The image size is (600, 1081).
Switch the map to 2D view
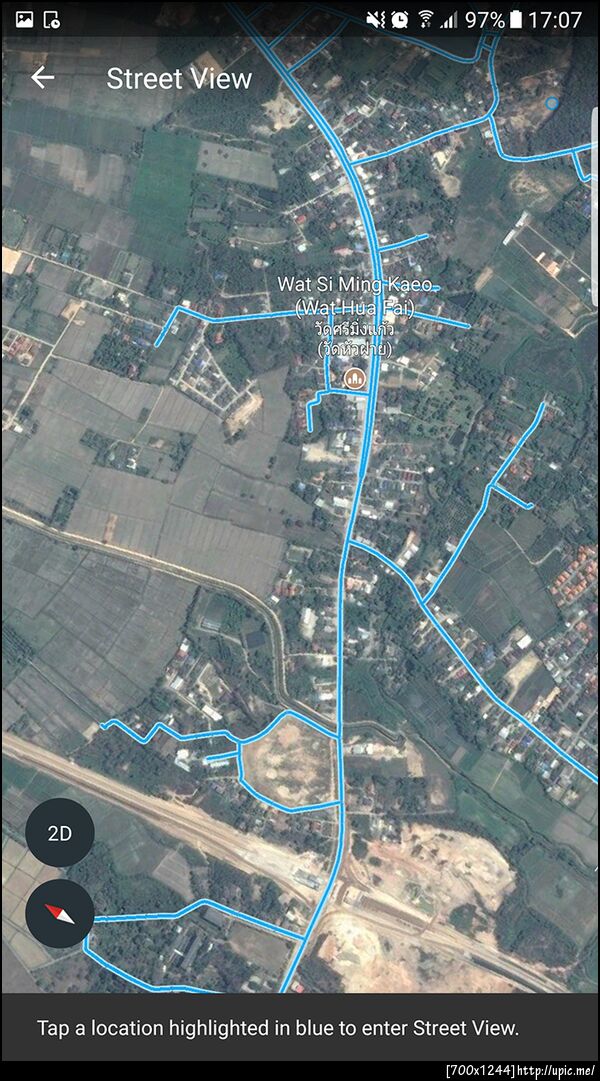click(x=60, y=833)
